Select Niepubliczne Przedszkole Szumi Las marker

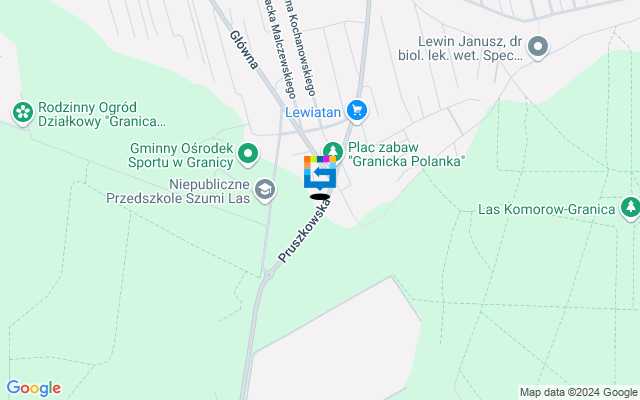tap(265, 190)
